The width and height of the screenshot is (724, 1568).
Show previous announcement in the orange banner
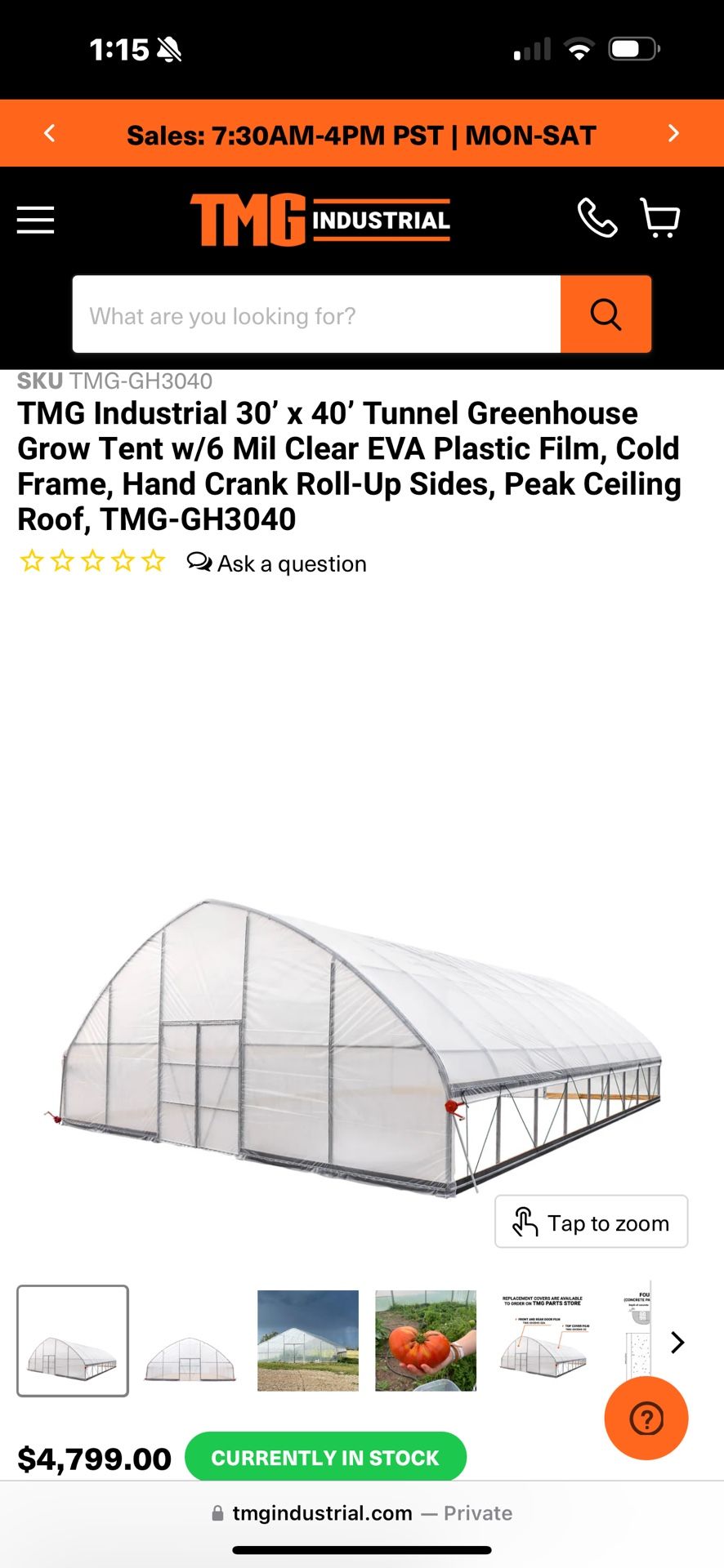pyautogui.click(x=50, y=133)
